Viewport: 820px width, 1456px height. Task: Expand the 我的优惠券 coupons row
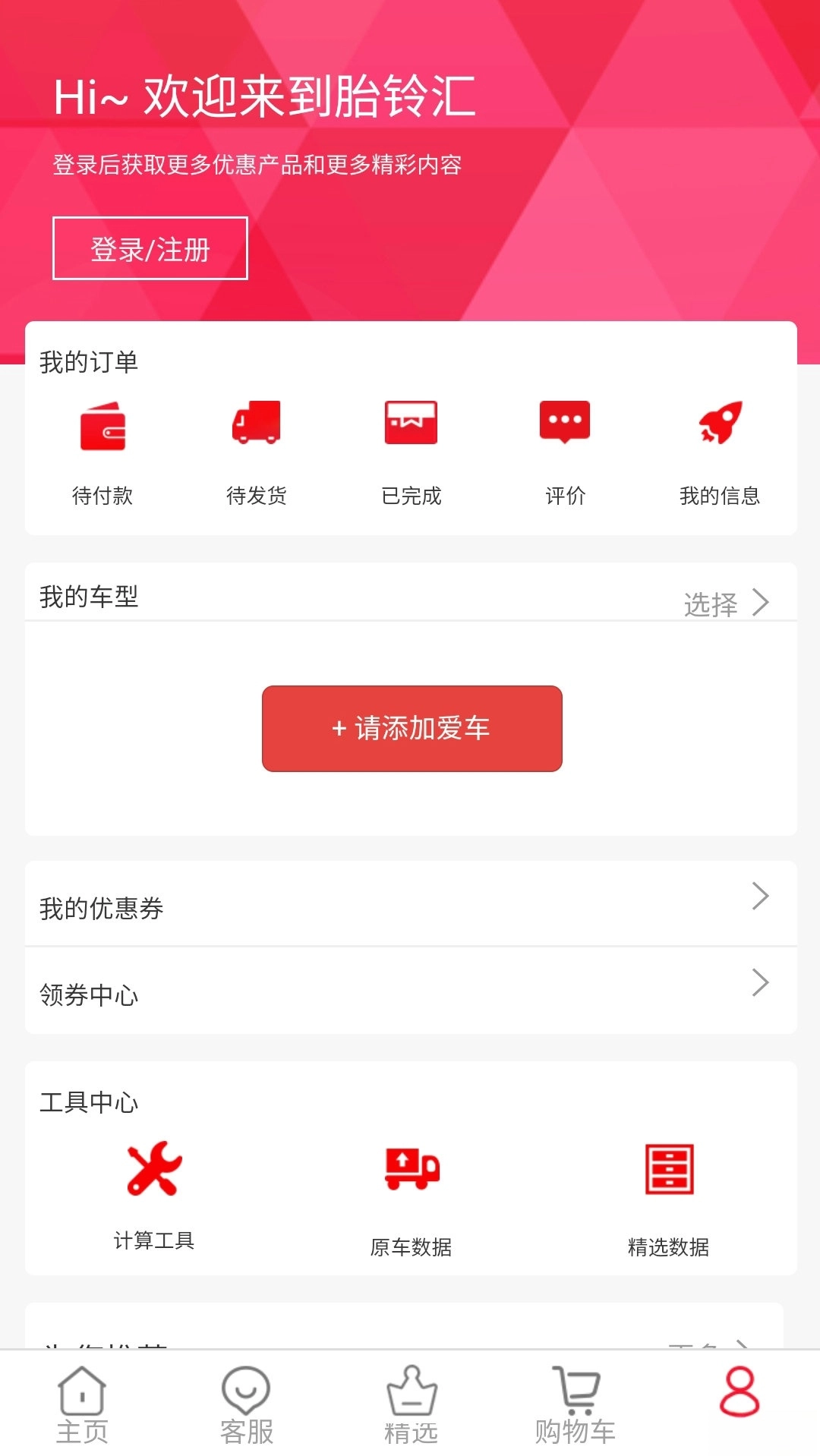410,903
